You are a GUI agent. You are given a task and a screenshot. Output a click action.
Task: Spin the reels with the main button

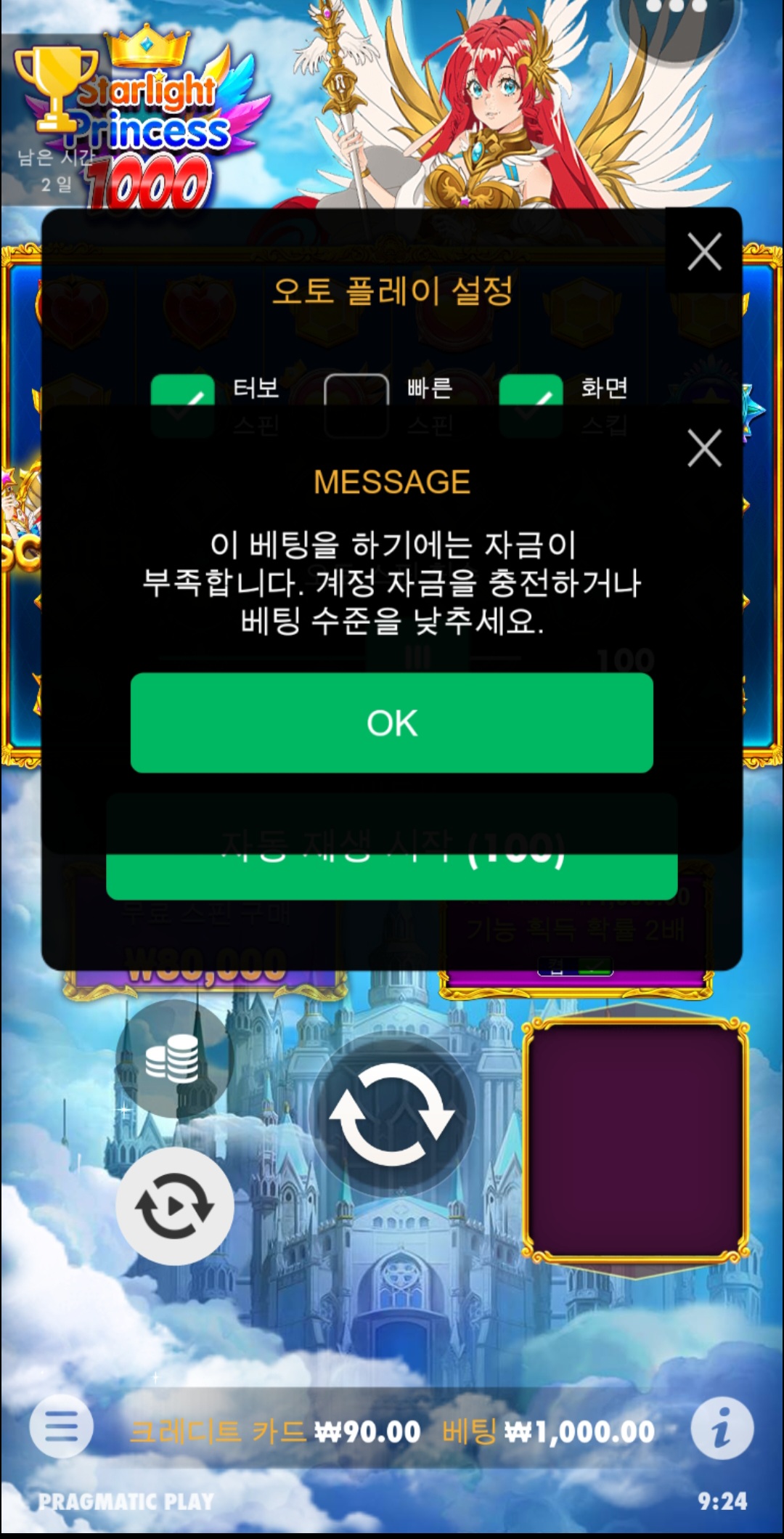tap(392, 1113)
